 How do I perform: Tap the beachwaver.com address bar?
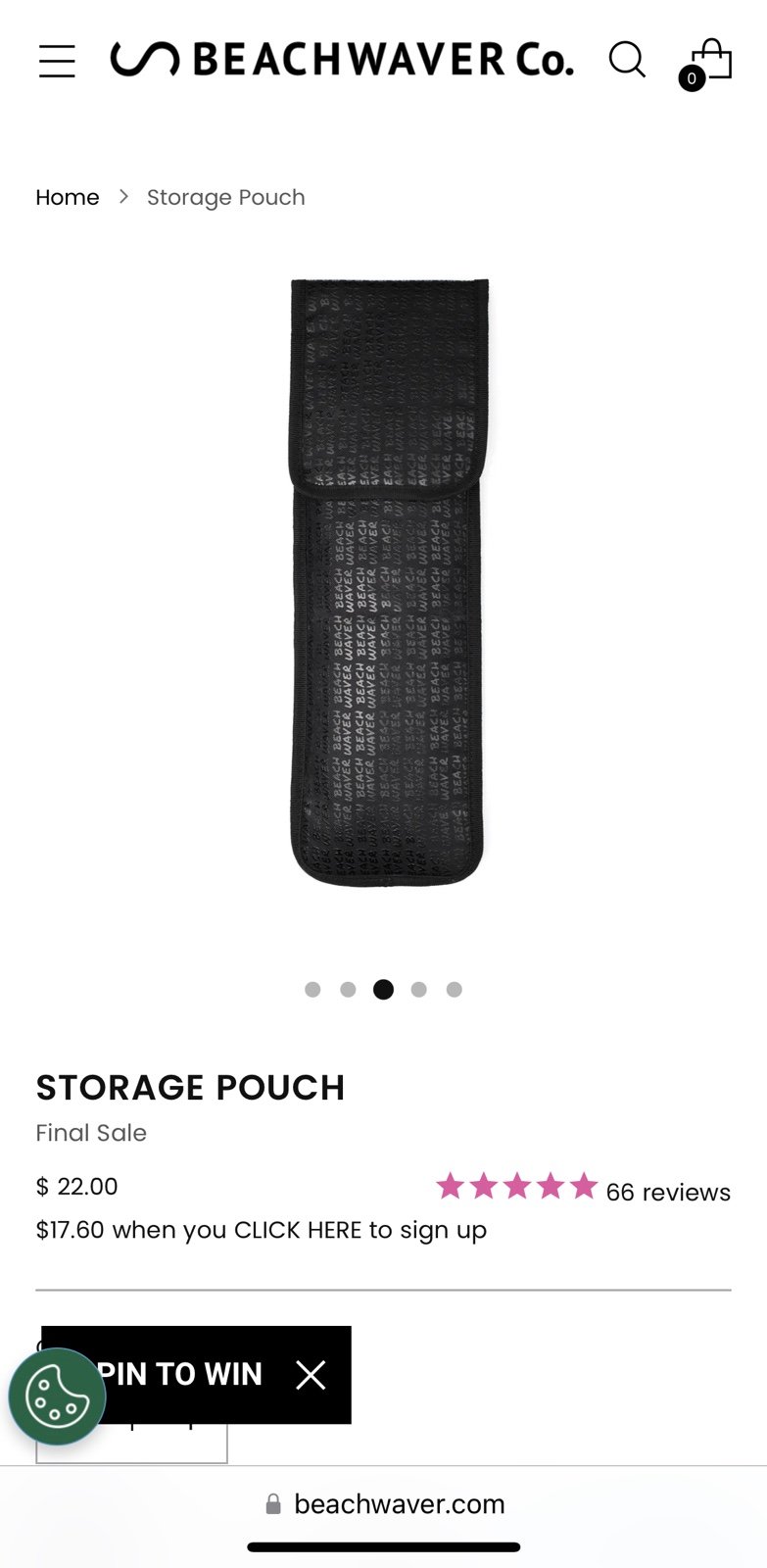tap(384, 1504)
